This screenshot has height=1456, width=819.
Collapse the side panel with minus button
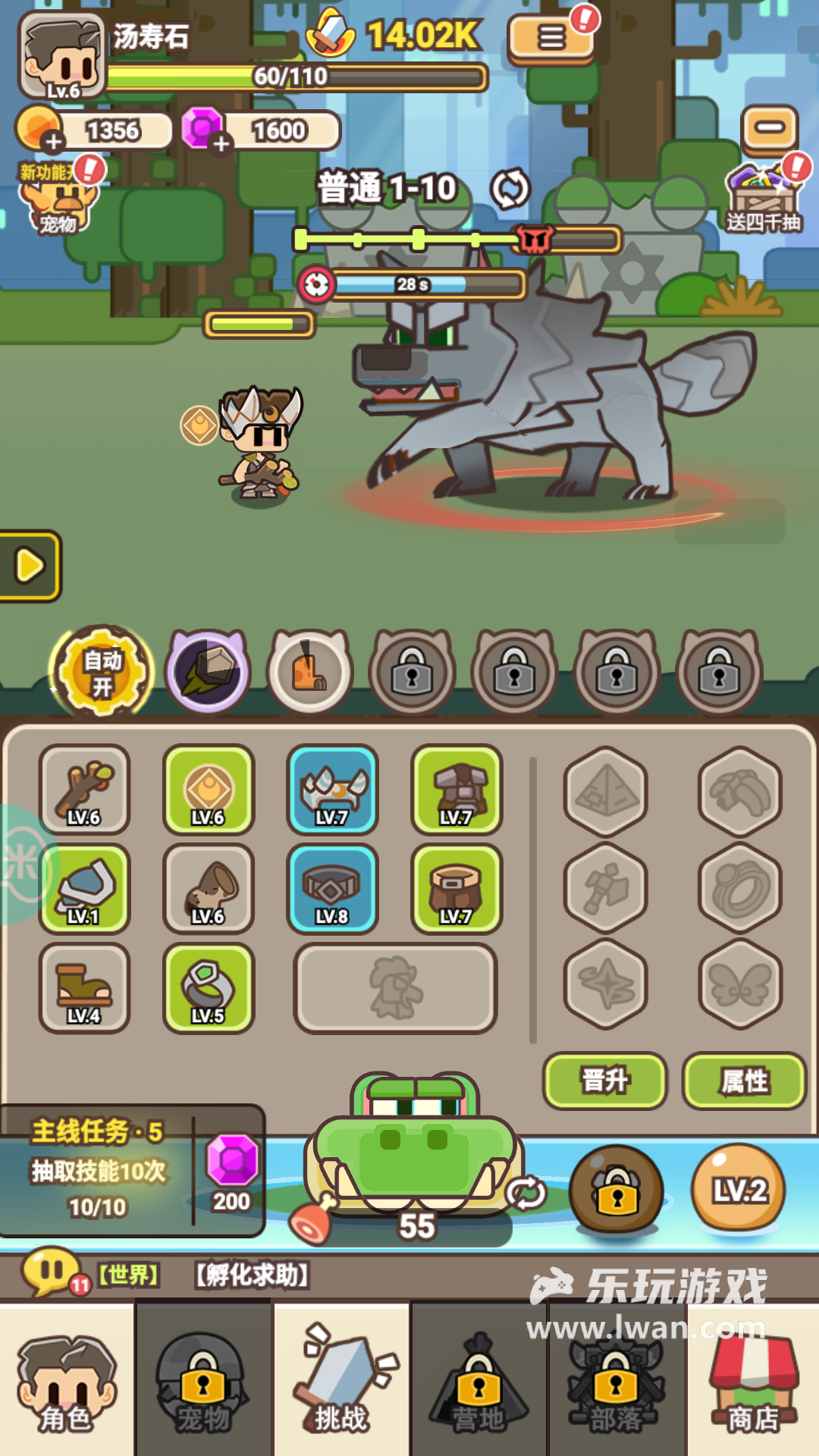pyautogui.click(x=769, y=128)
